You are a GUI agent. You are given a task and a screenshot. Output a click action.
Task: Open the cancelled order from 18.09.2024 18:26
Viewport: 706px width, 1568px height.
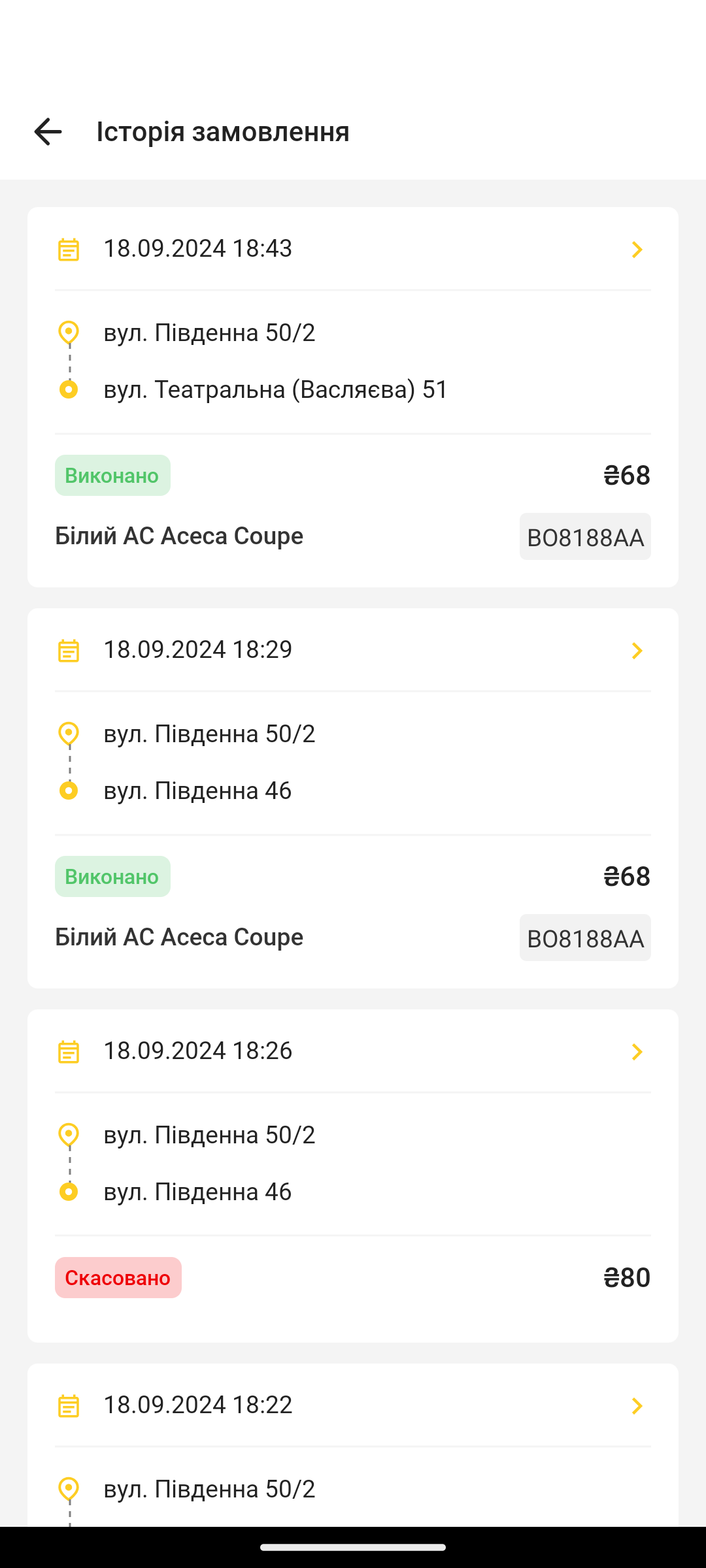pyautogui.click(x=353, y=1176)
